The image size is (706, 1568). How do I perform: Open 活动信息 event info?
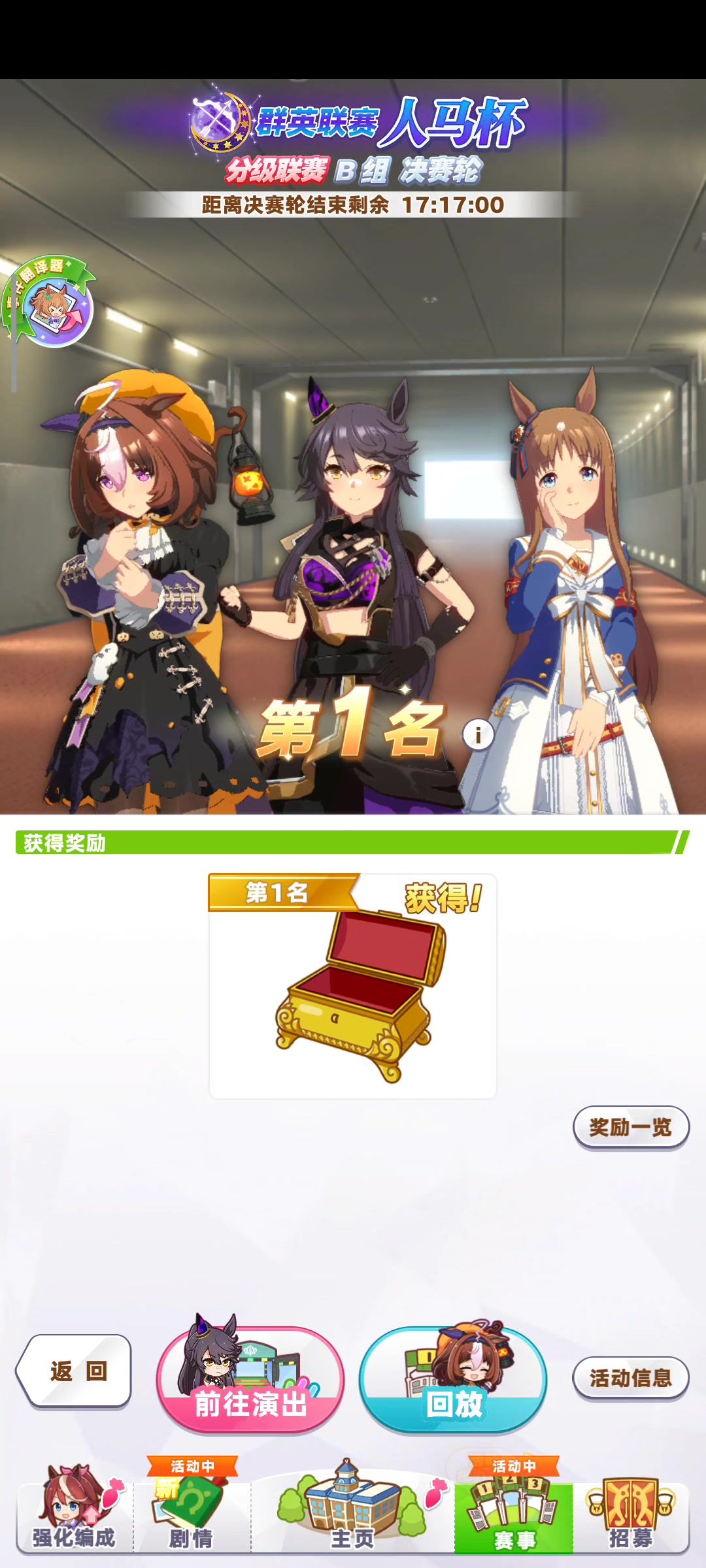coord(630,1378)
